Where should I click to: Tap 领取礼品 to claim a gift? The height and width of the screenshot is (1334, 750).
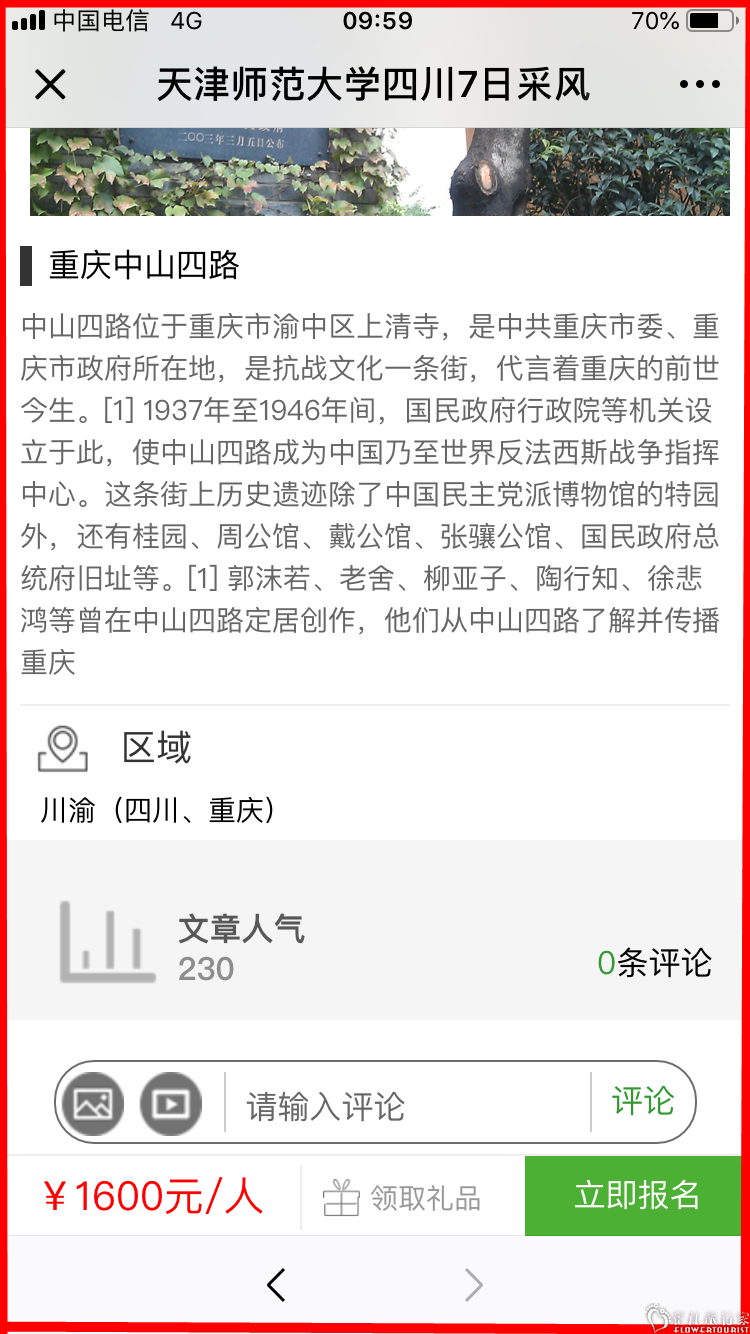point(403,1197)
